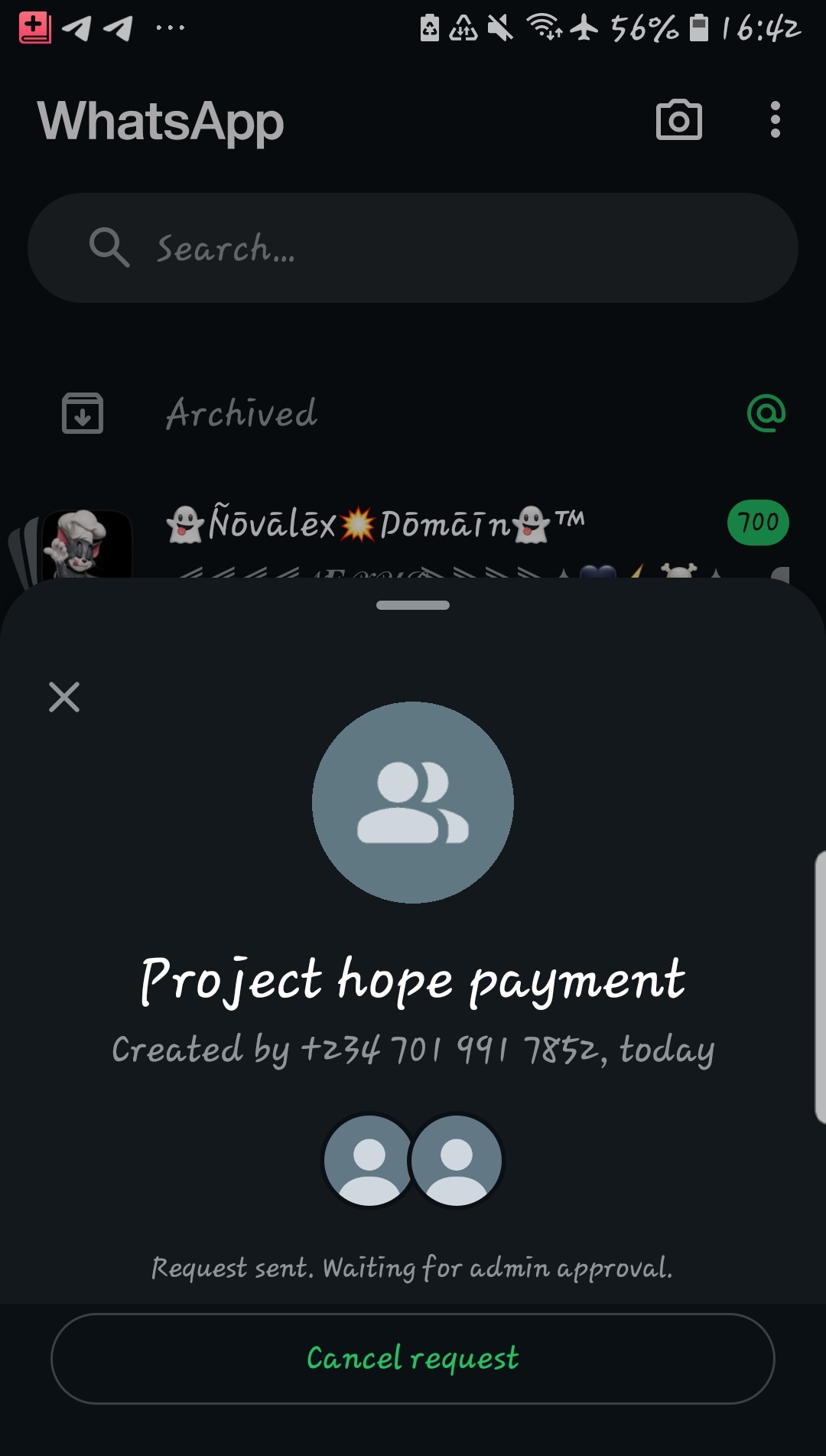Viewport: 826px width, 1456px height.
Task: Cancel the group join request
Action: [x=413, y=1358]
